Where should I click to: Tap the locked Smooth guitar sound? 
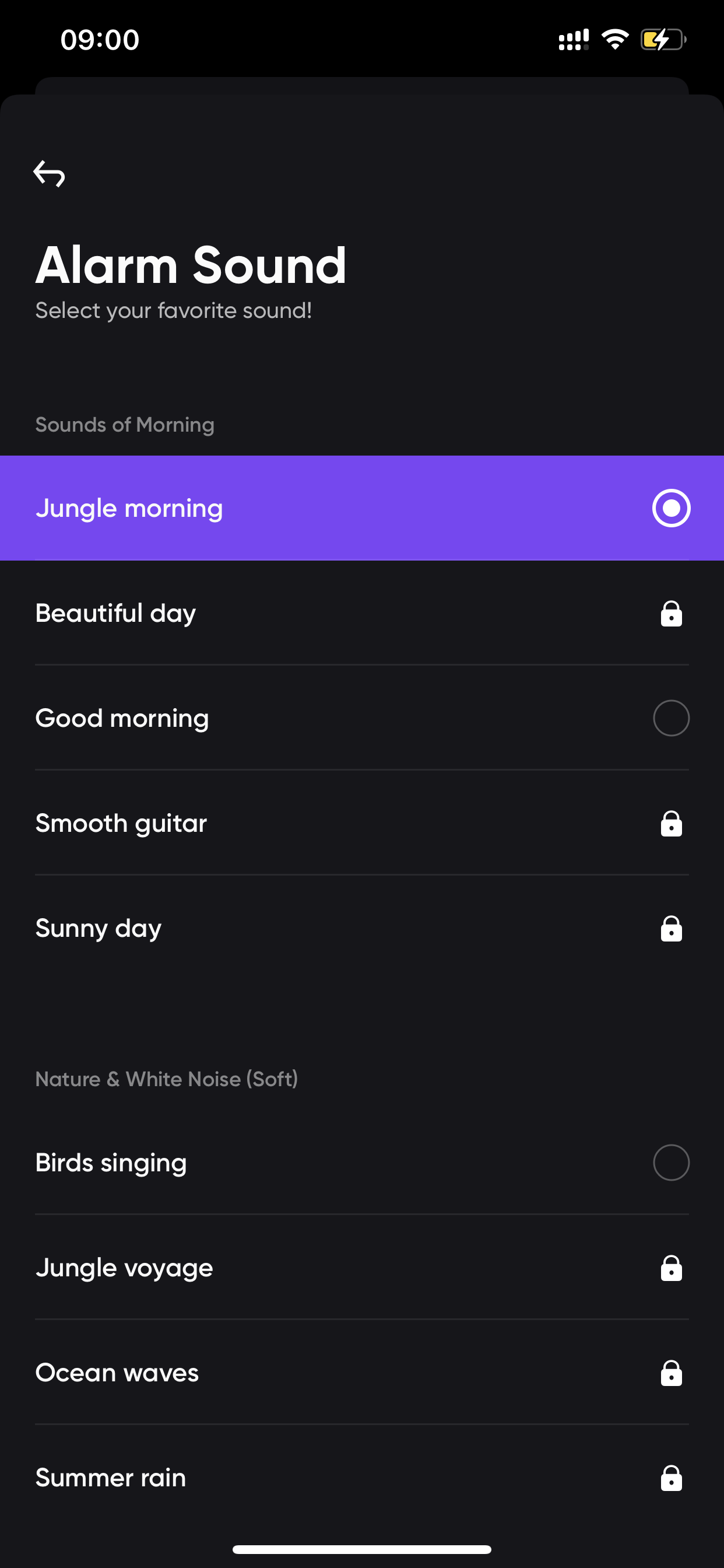pos(362,823)
